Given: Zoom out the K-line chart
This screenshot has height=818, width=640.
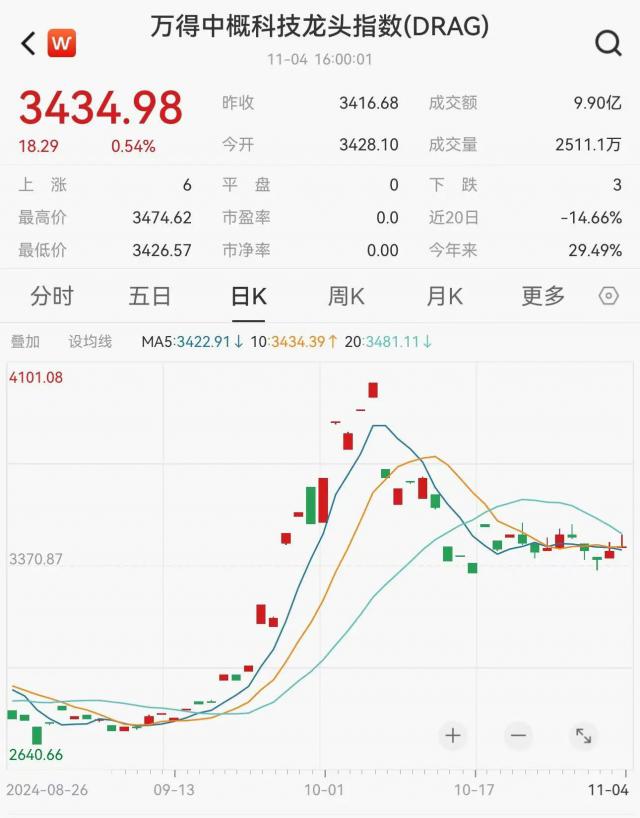Looking at the screenshot, I should [518, 736].
